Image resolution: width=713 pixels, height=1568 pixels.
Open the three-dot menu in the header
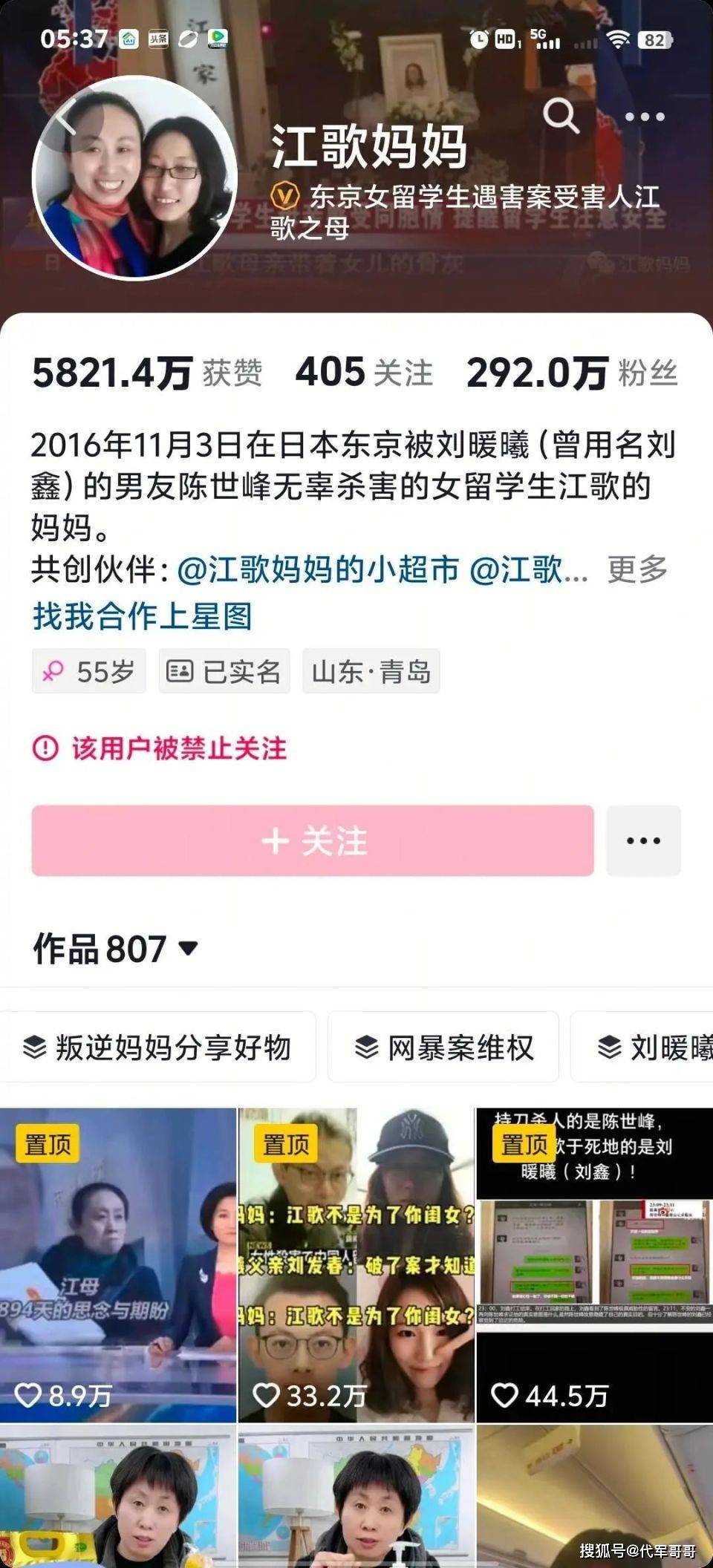[644, 117]
